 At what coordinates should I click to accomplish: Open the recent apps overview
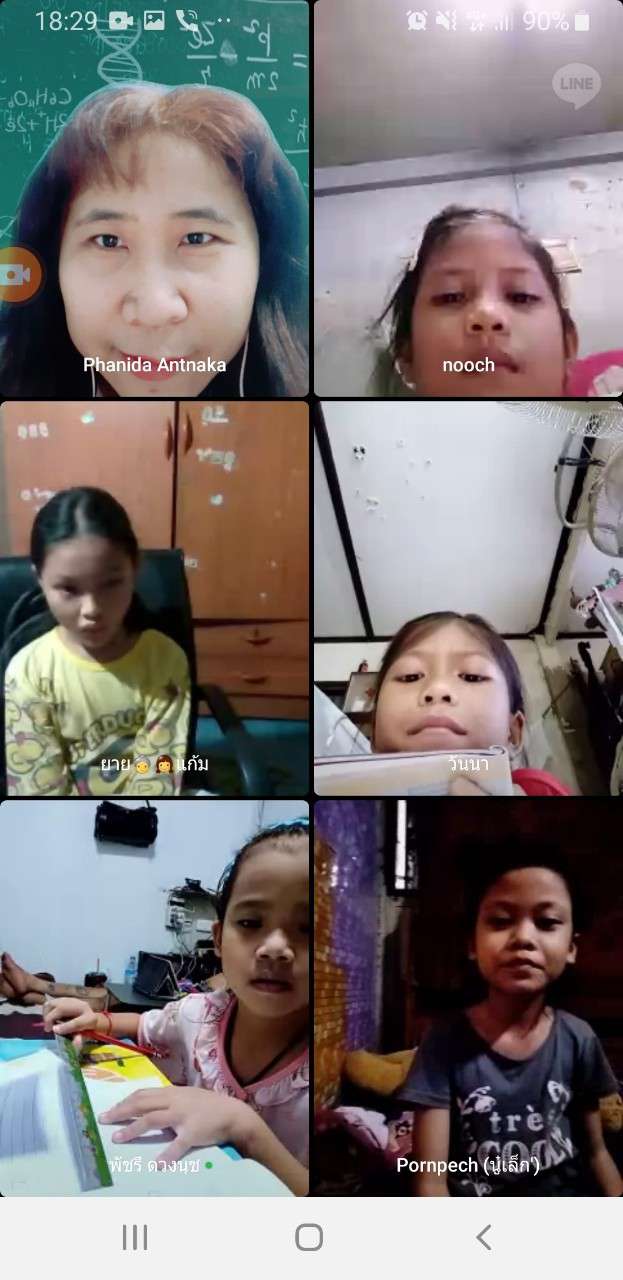pyautogui.click(x=135, y=1238)
